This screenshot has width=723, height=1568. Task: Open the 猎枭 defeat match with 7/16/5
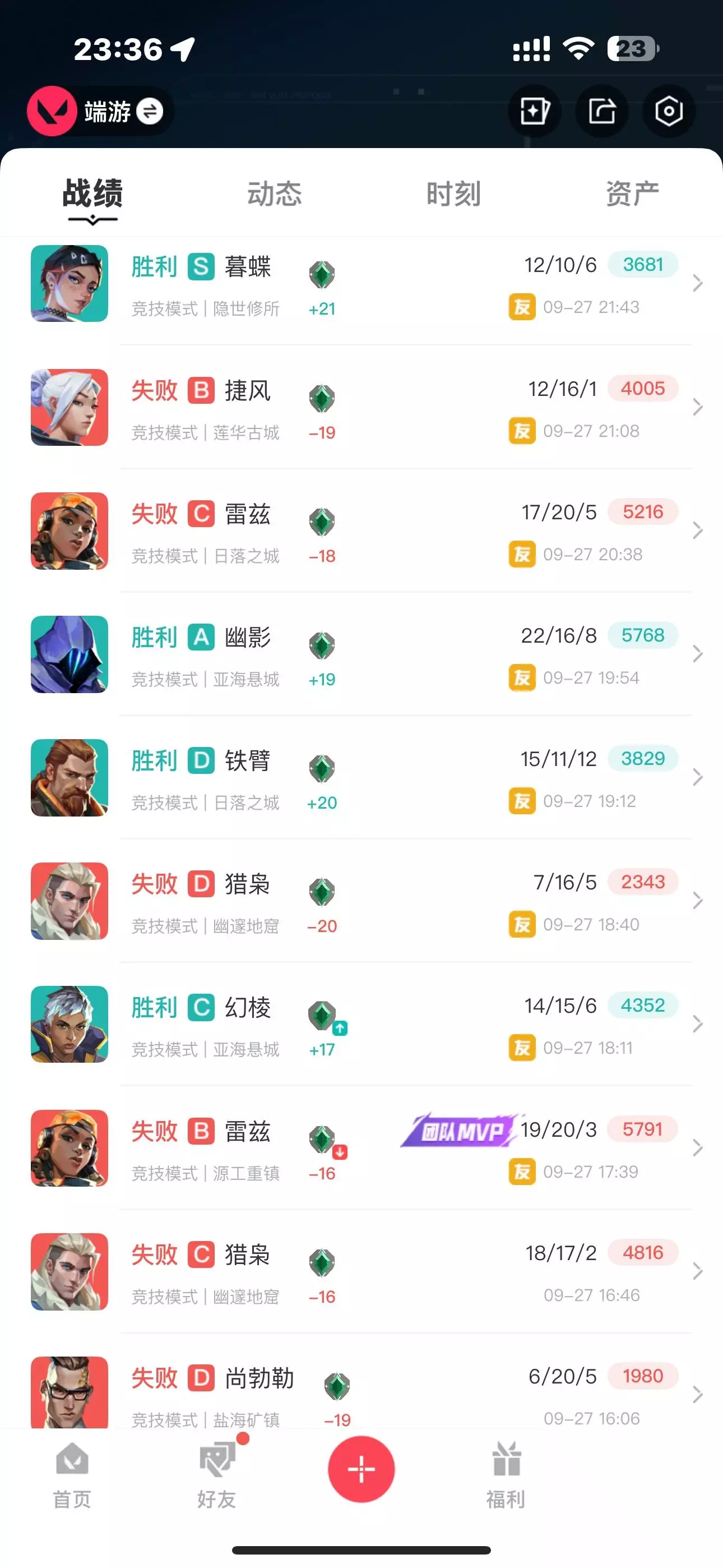(x=361, y=901)
